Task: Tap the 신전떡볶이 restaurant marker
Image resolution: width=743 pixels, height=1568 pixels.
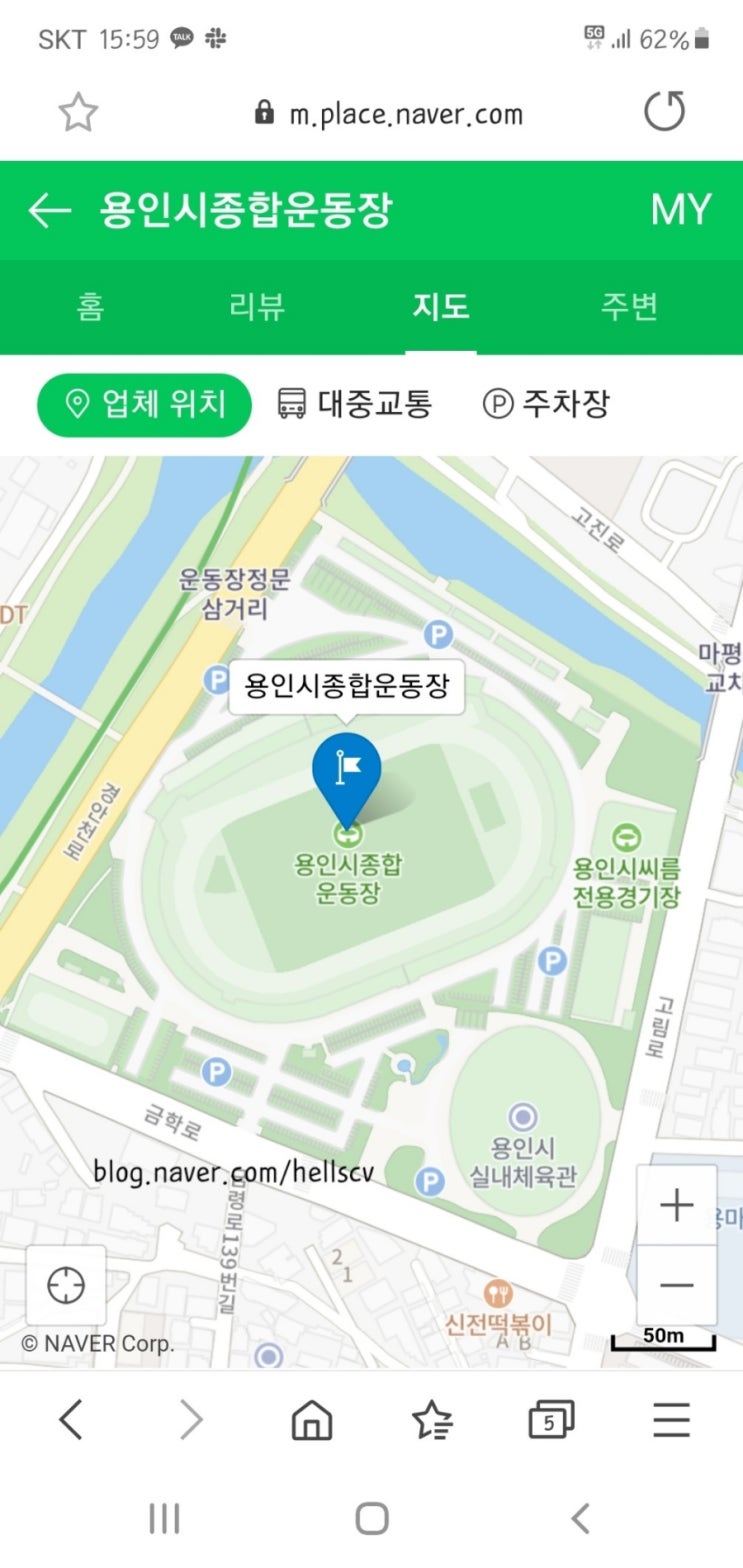Action: [x=497, y=1293]
